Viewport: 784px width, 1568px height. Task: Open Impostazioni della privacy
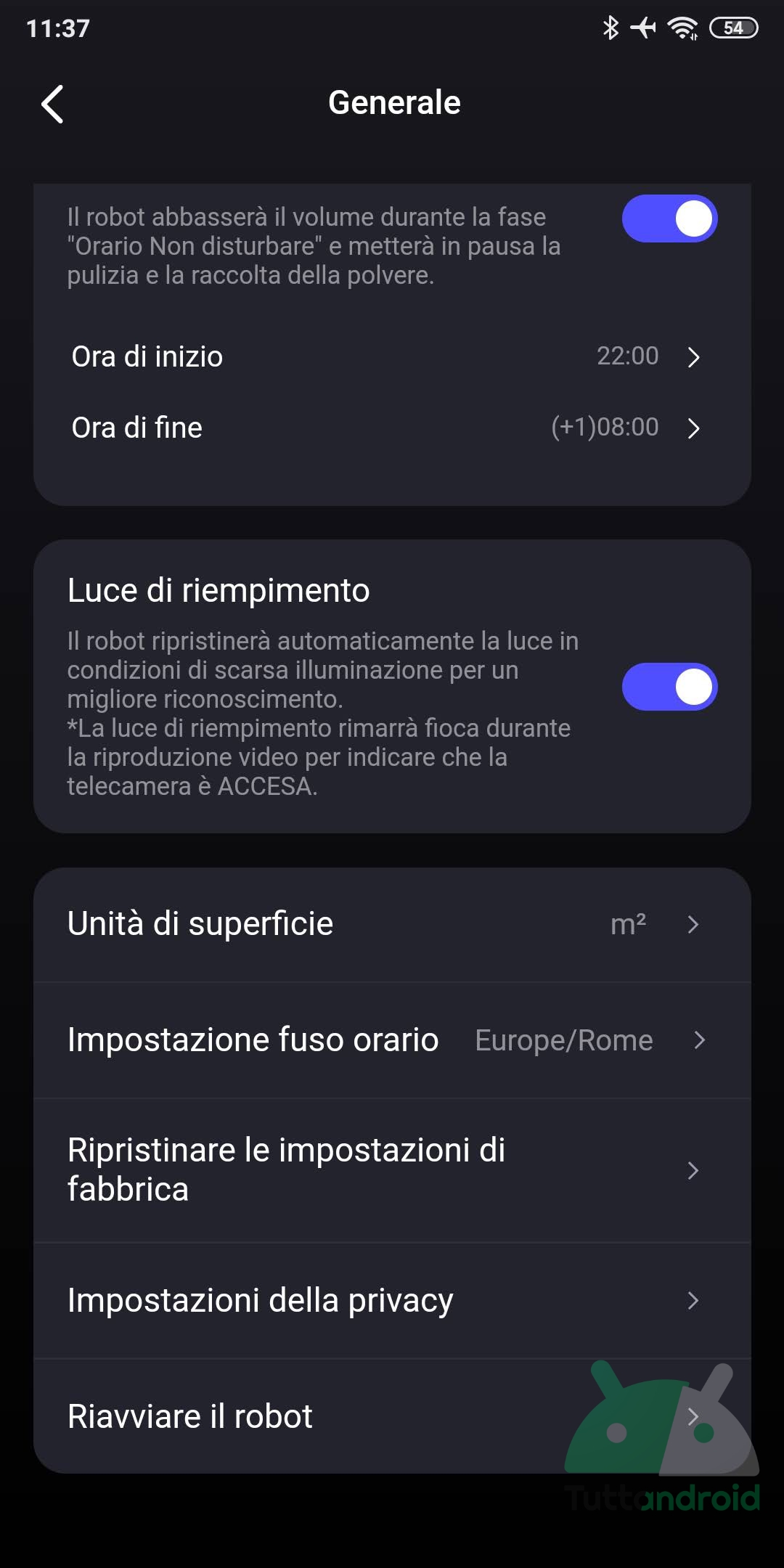pyautogui.click(x=392, y=1300)
